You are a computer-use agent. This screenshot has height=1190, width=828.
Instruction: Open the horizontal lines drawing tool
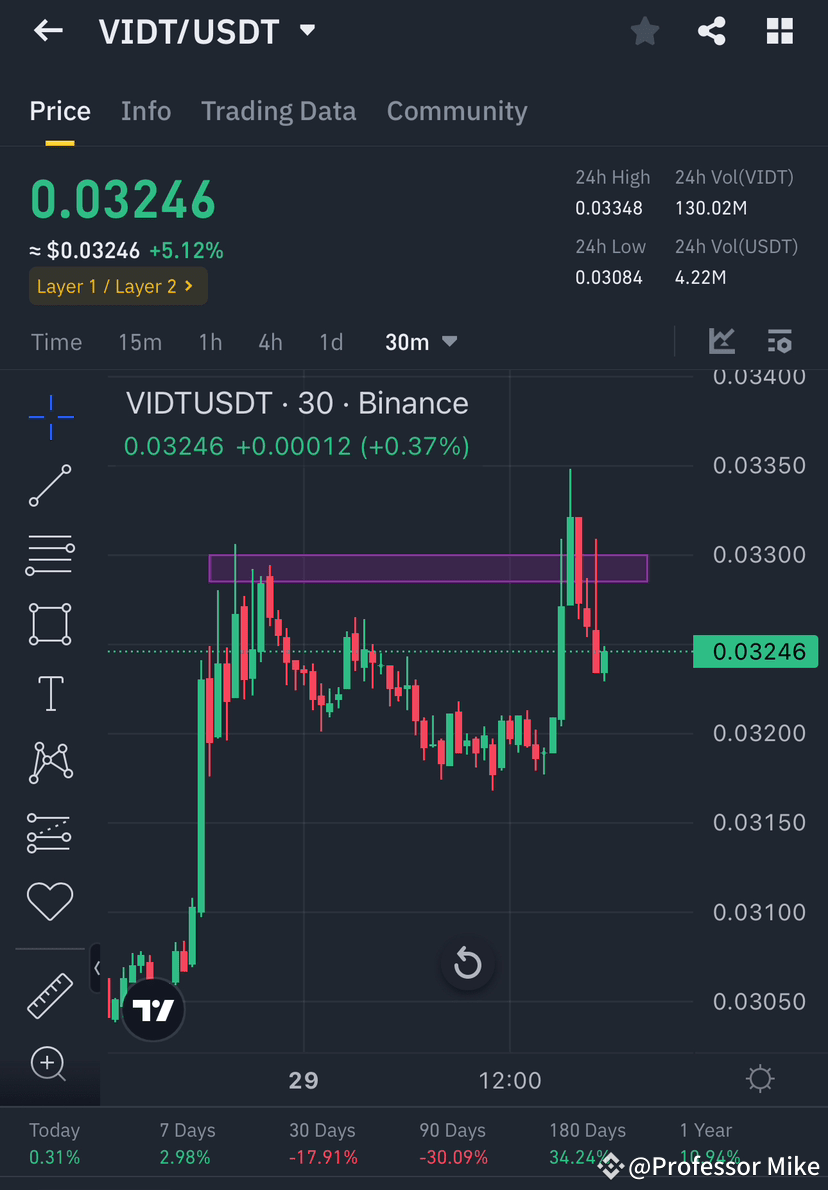coord(50,556)
